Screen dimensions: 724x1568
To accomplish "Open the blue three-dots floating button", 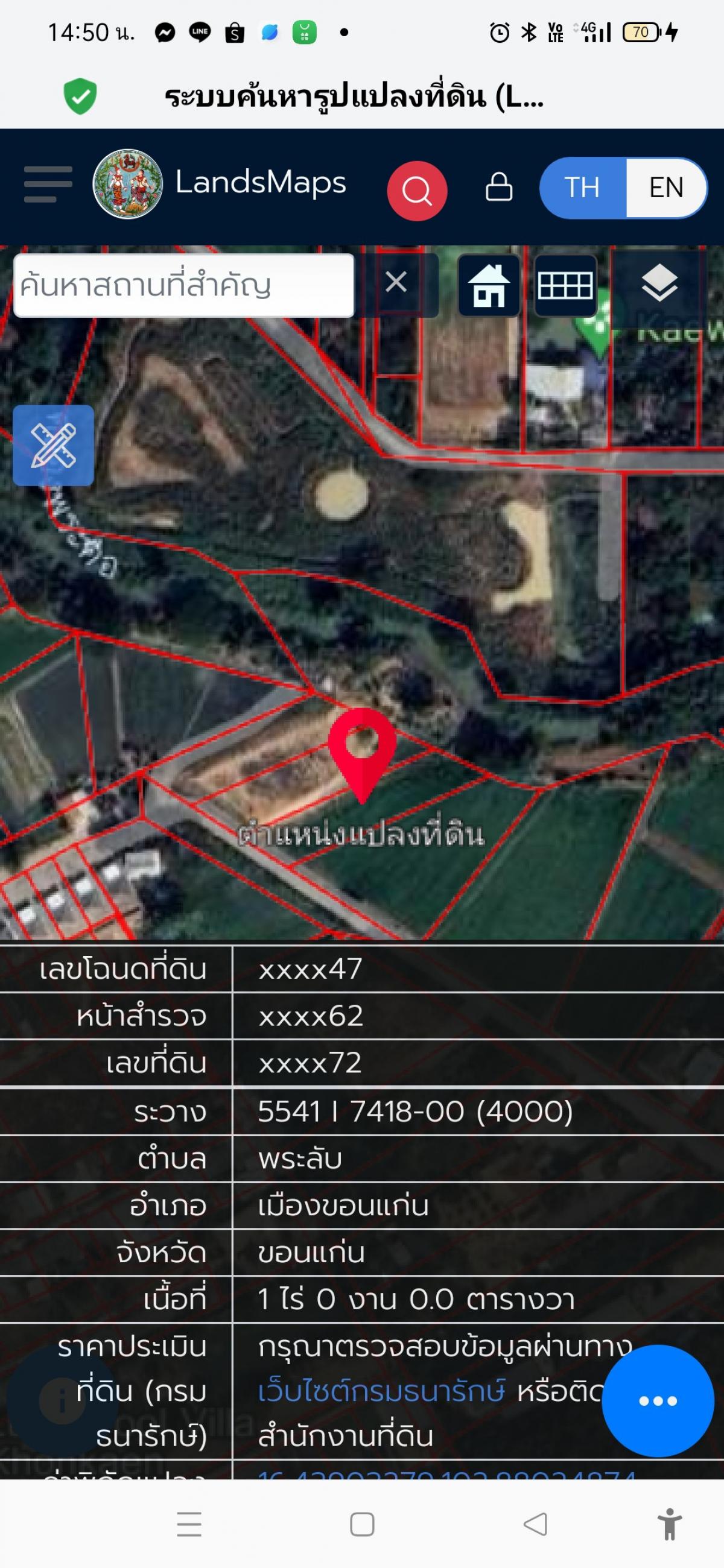I will [658, 1400].
